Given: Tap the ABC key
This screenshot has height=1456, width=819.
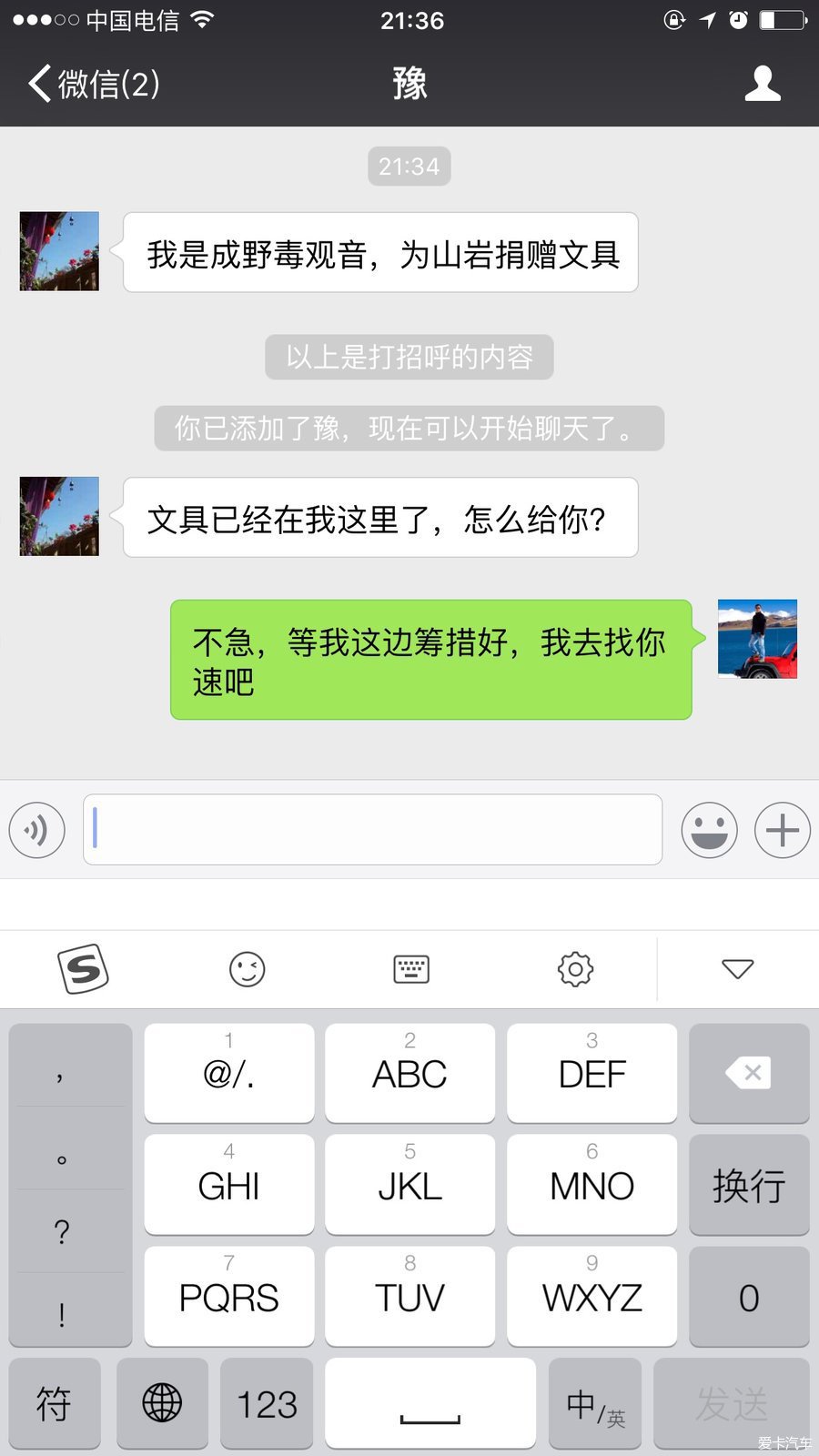Looking at the screenshot, I should [x=409, y=1073].
